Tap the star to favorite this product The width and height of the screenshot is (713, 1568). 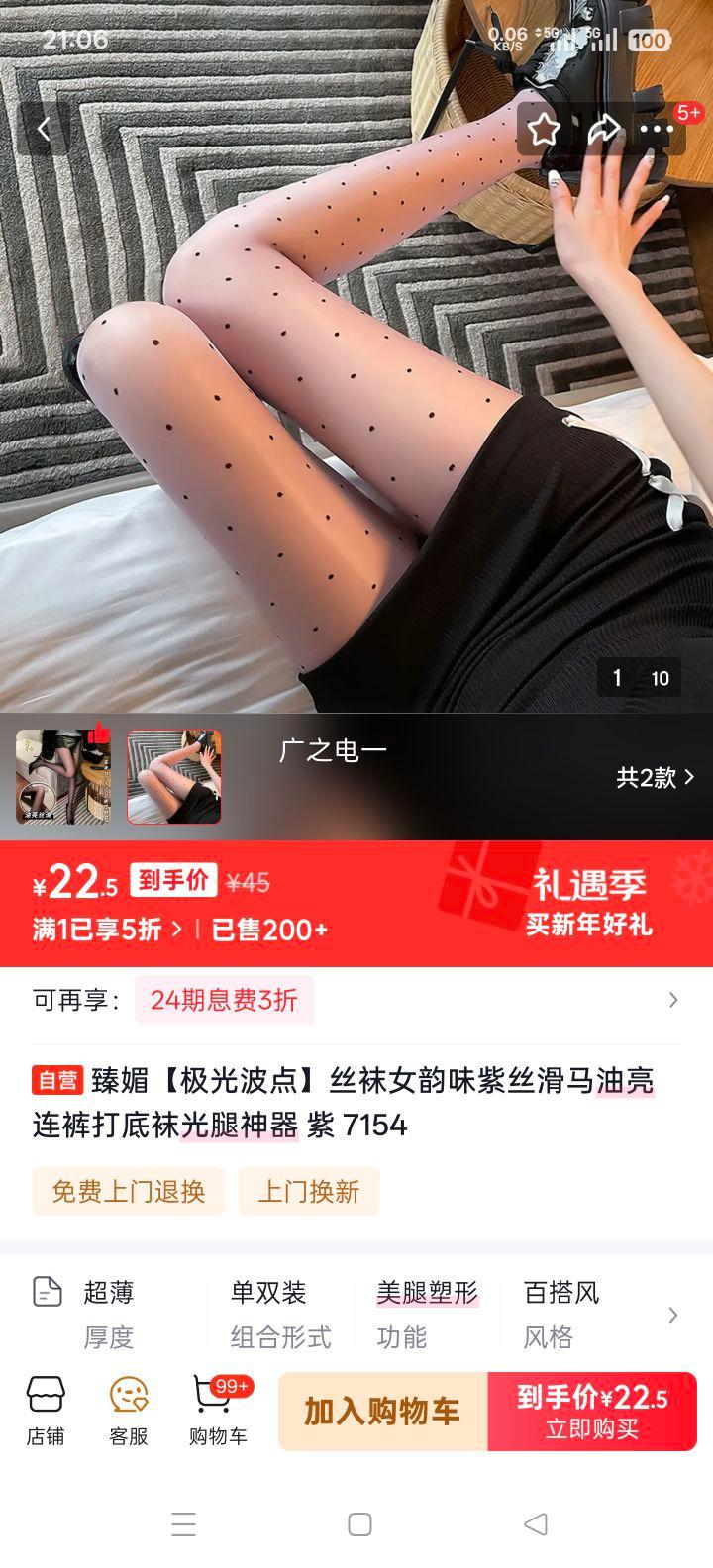[544, 129]
